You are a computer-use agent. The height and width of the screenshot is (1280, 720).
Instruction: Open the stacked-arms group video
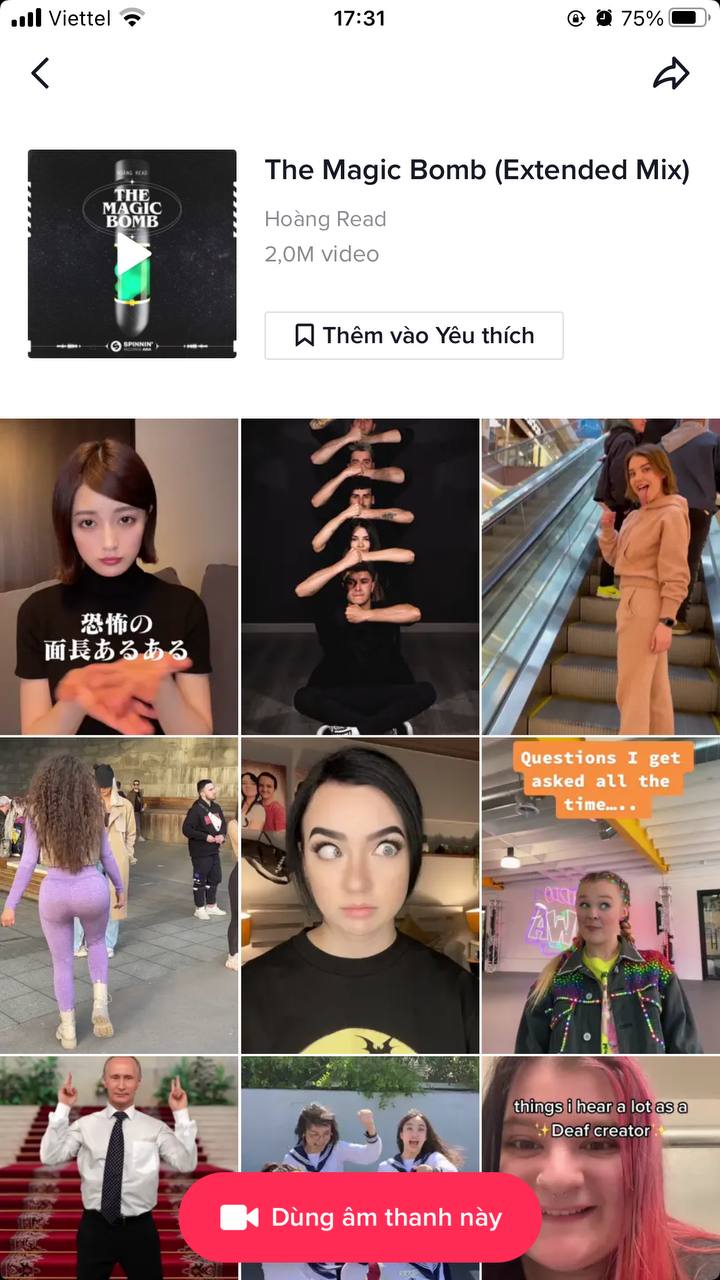(x=360, y=577)
